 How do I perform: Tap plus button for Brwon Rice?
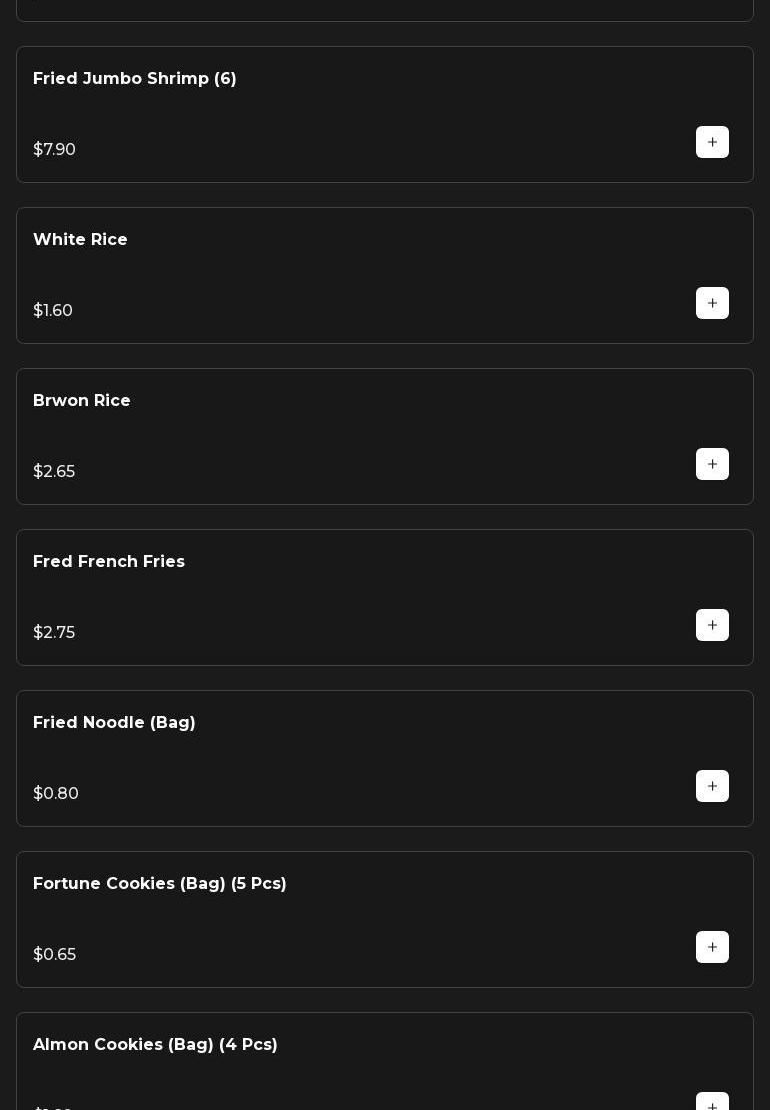coord(712,464)
